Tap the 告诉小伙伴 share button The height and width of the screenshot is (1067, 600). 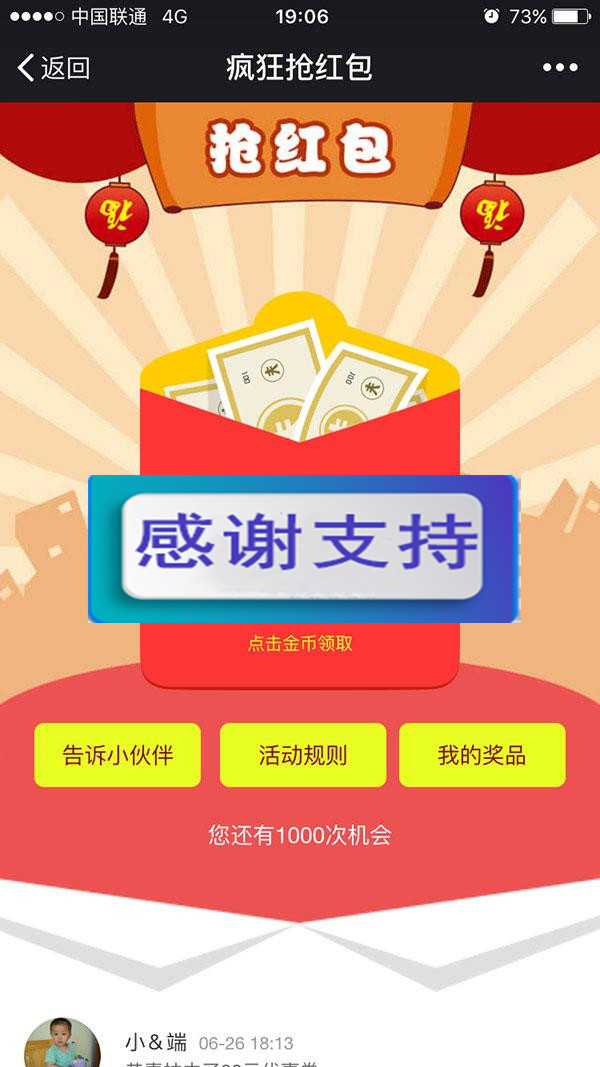[117, 755]
